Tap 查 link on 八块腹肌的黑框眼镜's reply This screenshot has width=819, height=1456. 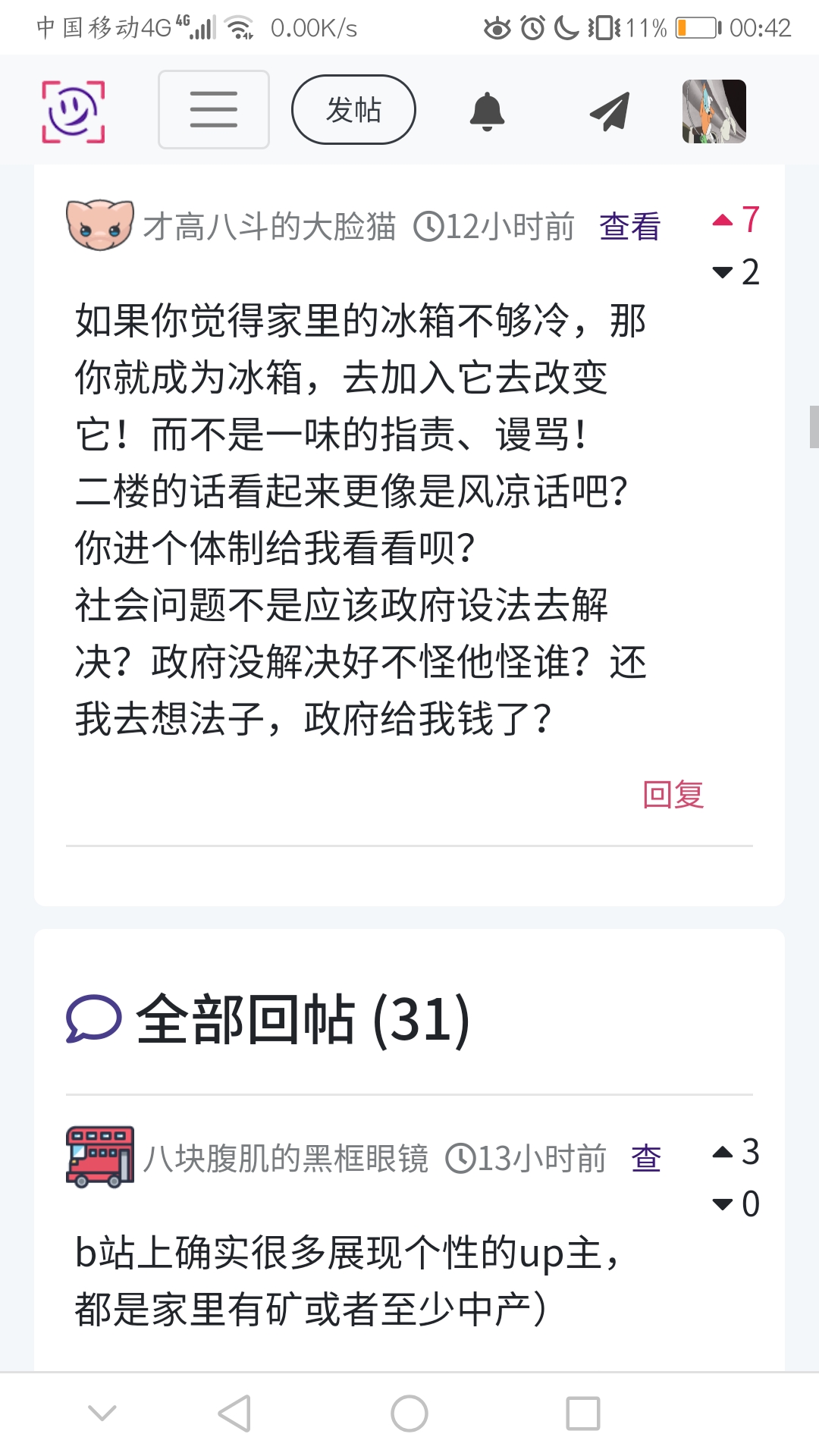point(646,1159)
